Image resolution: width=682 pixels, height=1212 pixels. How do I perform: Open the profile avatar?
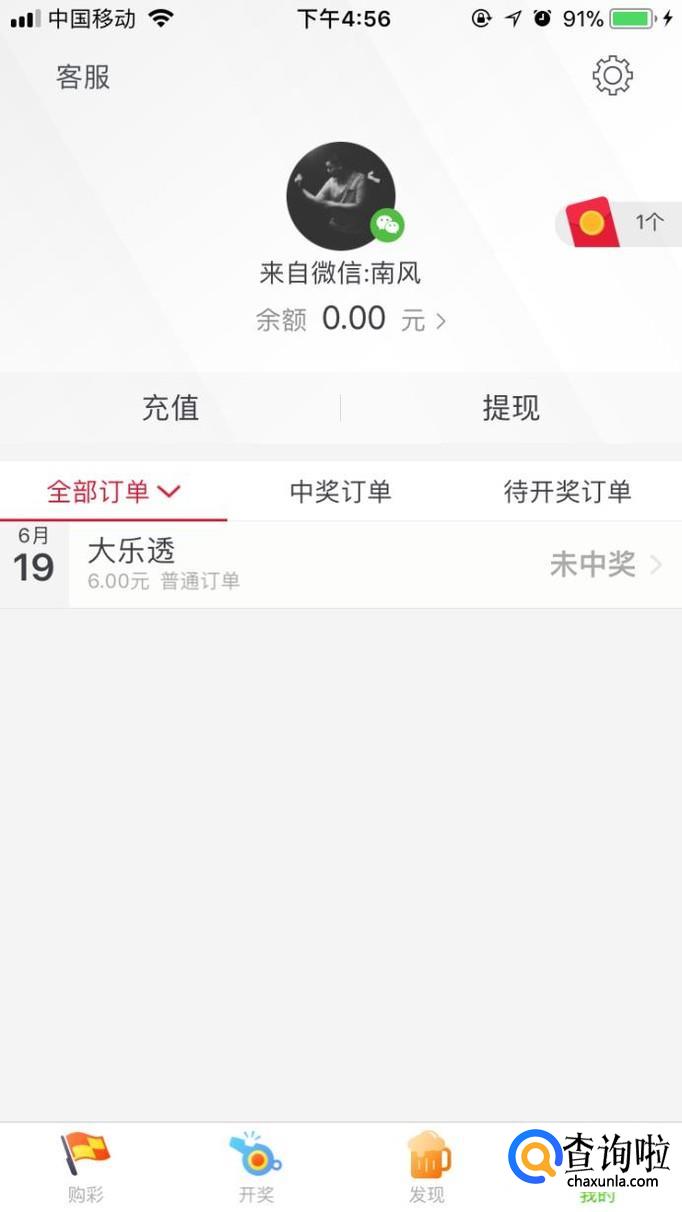click(340, 196)
